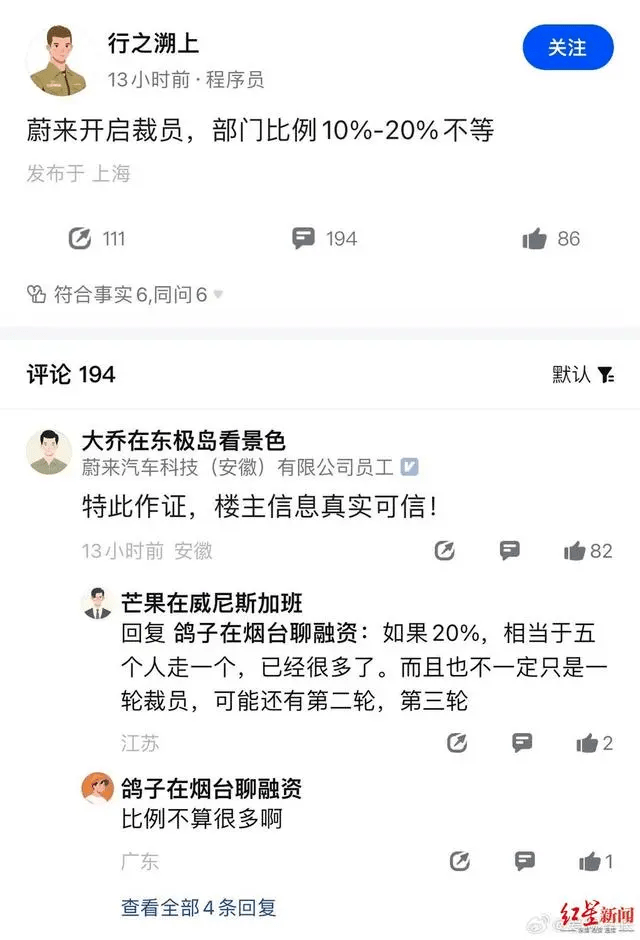The image size is (640, 940).
Task: Share 鸽子在烟台聊融资's comment
Action: click(x=459, y=861)
